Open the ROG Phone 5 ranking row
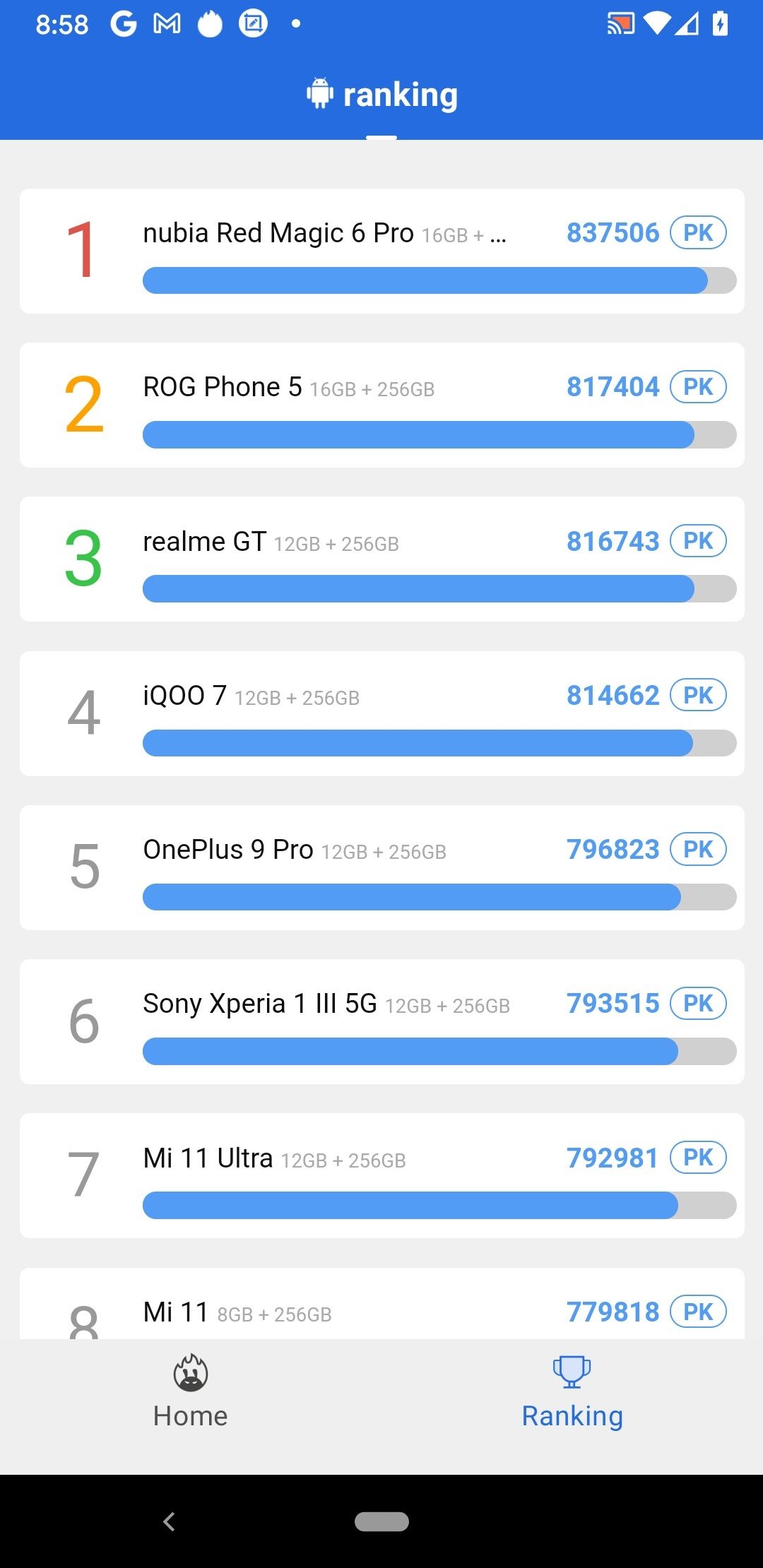 pyautogui.click(x=382, y=405)
